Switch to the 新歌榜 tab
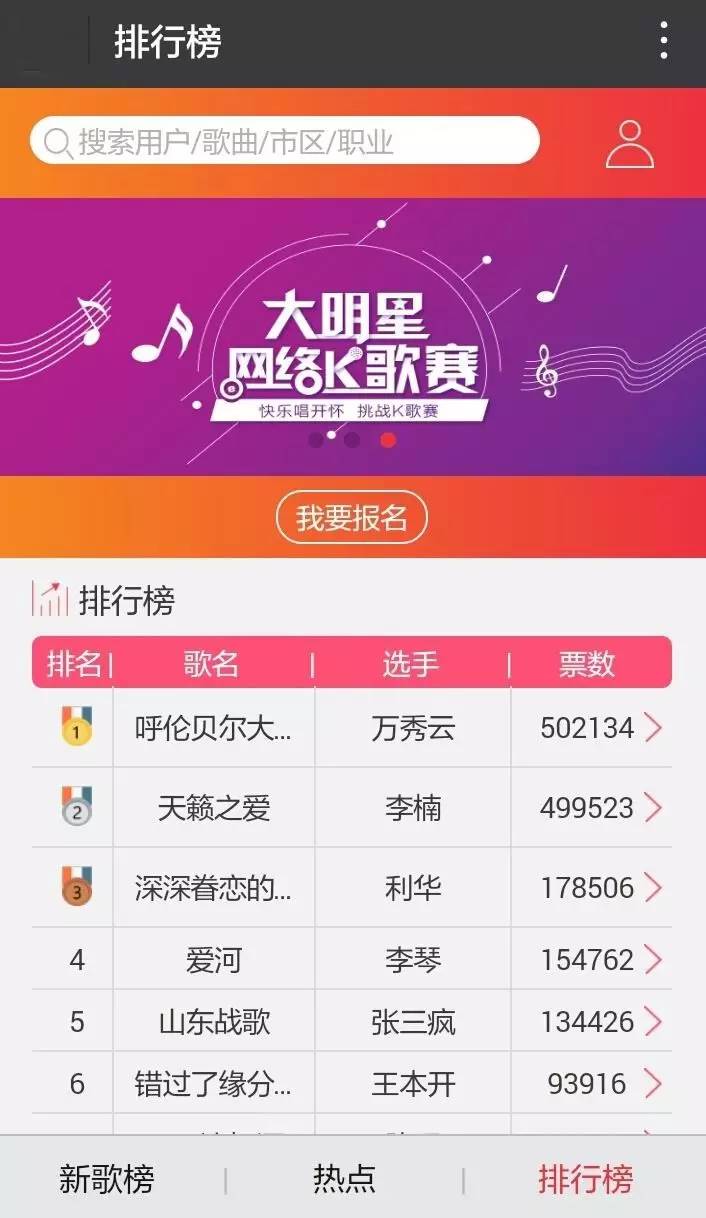 pyautogui.click(x=106, y=1179)
